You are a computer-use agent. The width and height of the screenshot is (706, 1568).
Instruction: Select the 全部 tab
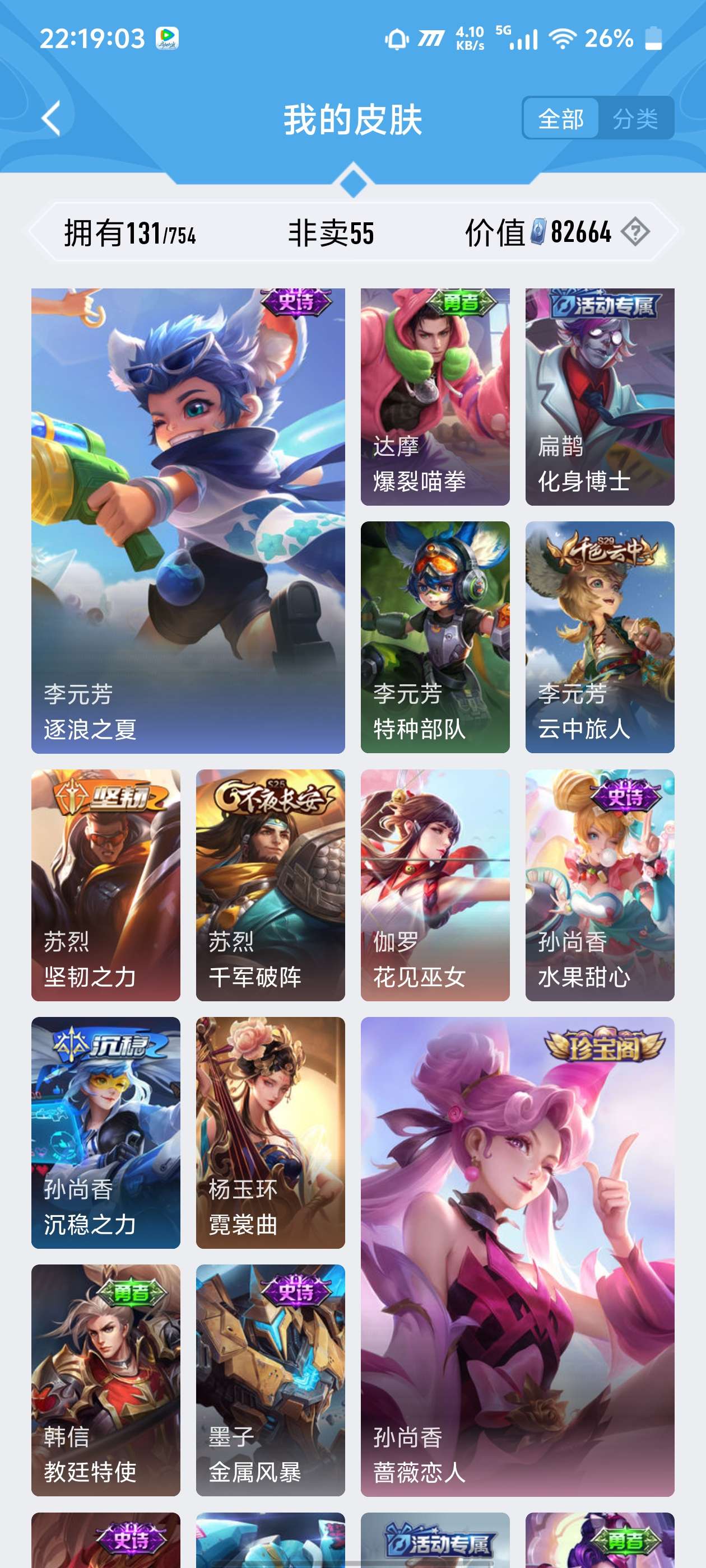(x=560, y=119)
